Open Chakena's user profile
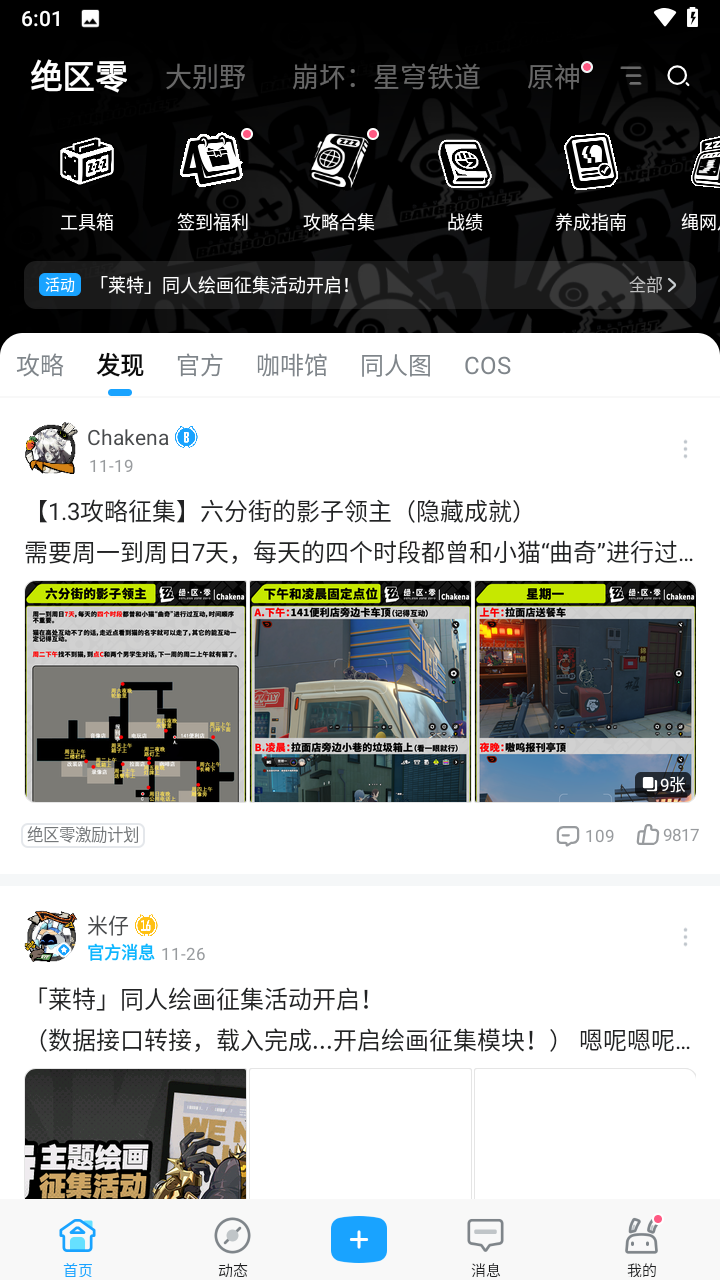This screenshot has width=720, height=1280. (x=50, y=448)
